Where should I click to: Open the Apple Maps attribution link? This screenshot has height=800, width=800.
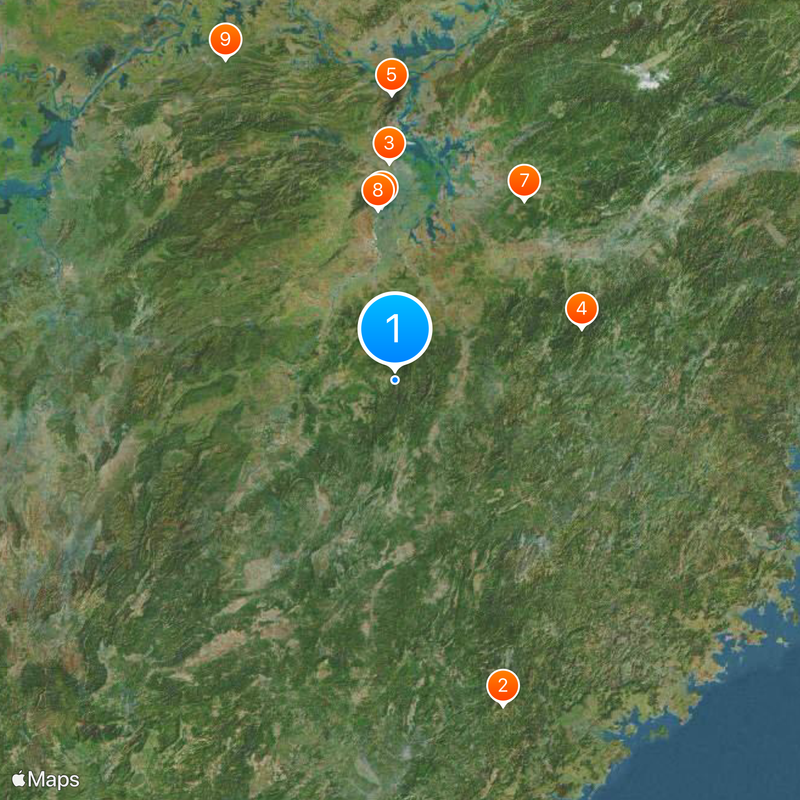coord(46,780)
